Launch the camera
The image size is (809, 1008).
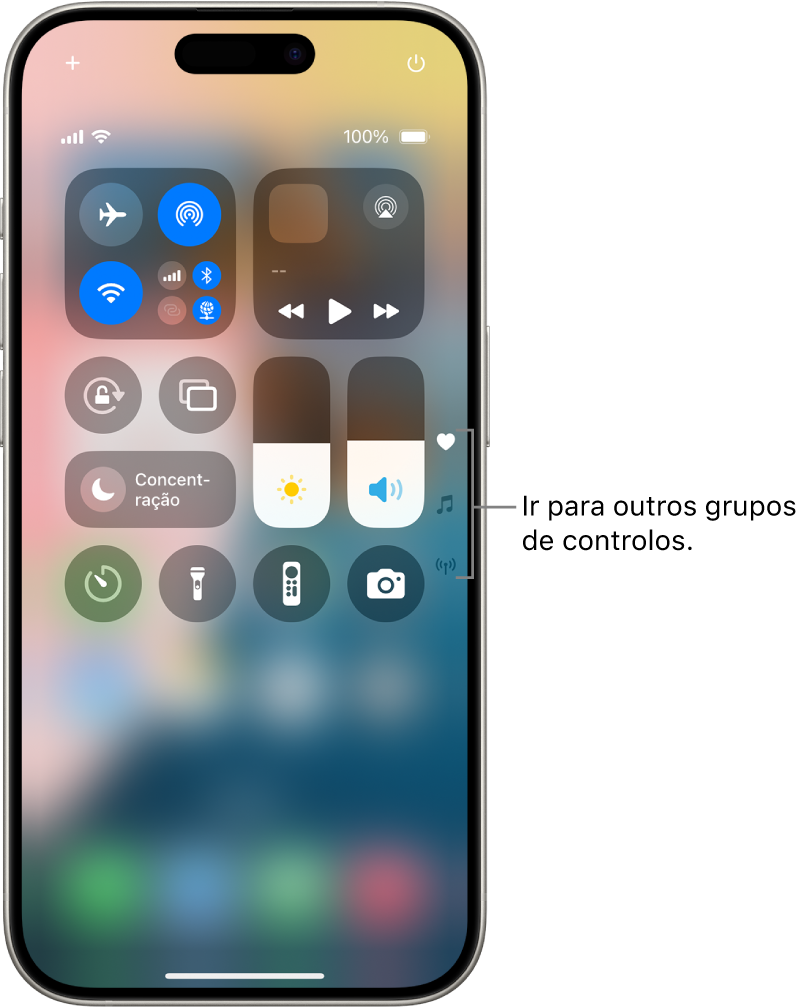(x=385, y=584)
